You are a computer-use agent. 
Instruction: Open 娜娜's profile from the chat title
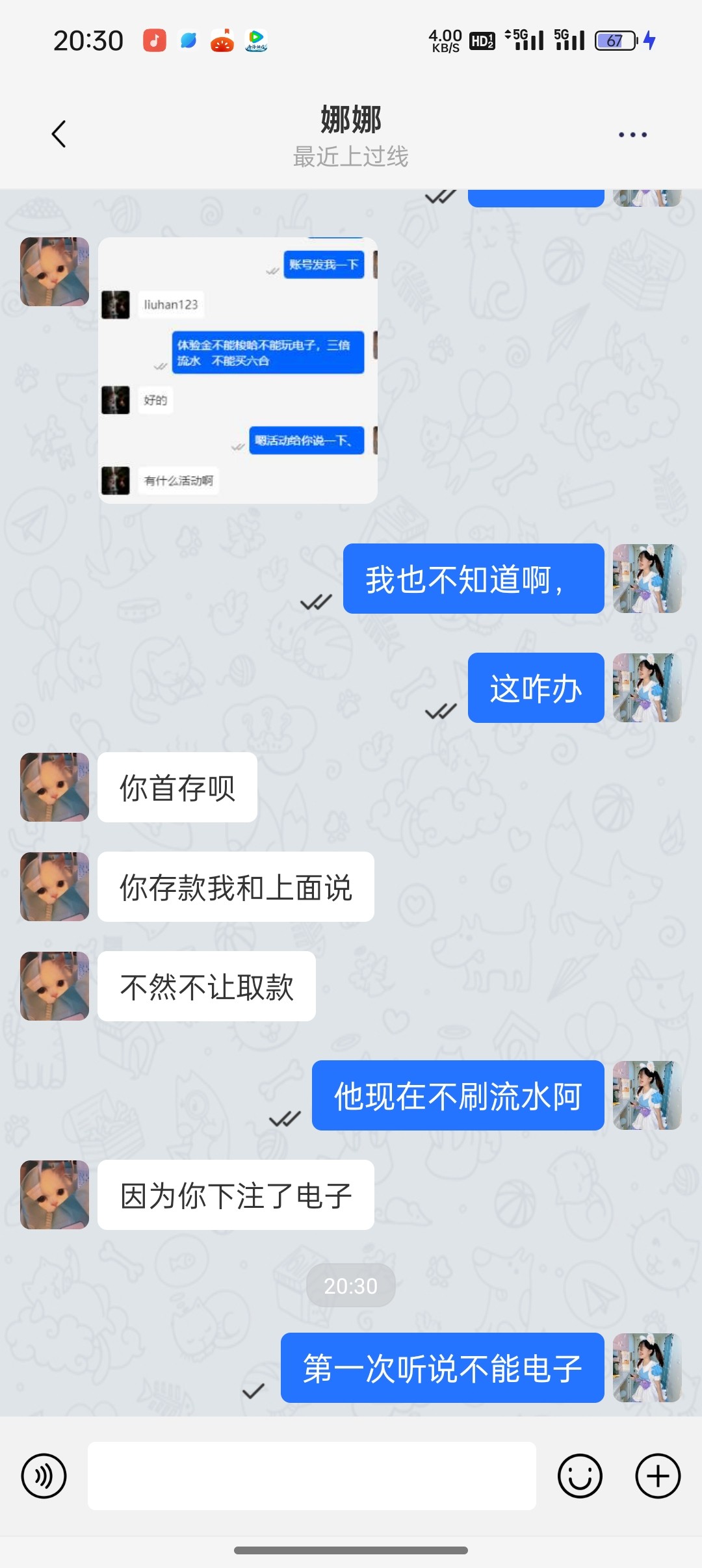(x=351, y=120)
